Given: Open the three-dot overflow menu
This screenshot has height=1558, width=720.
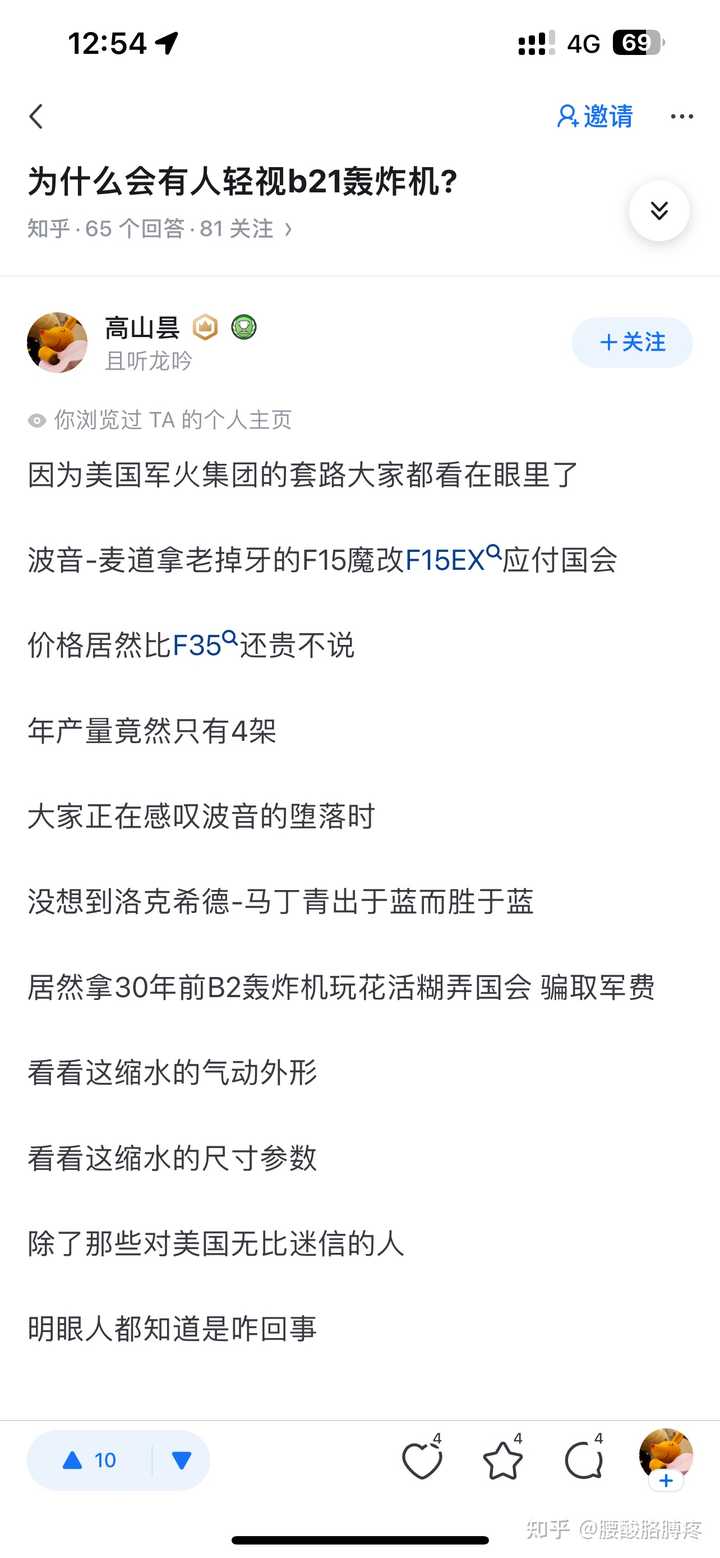Looking at the screenshot, I should pyautogui.click(x=682, y=117).
